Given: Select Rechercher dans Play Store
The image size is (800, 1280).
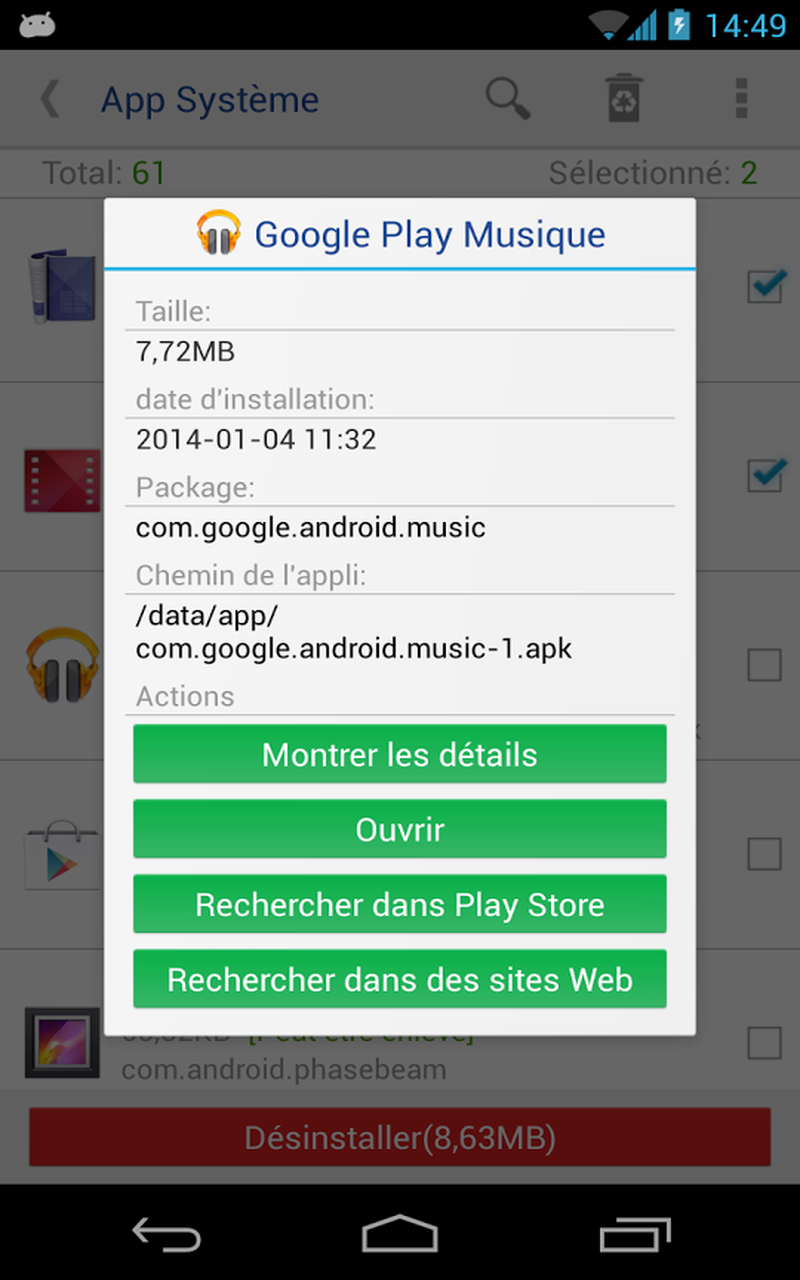Looking at the screenshot, I should [x=400, y=904].
